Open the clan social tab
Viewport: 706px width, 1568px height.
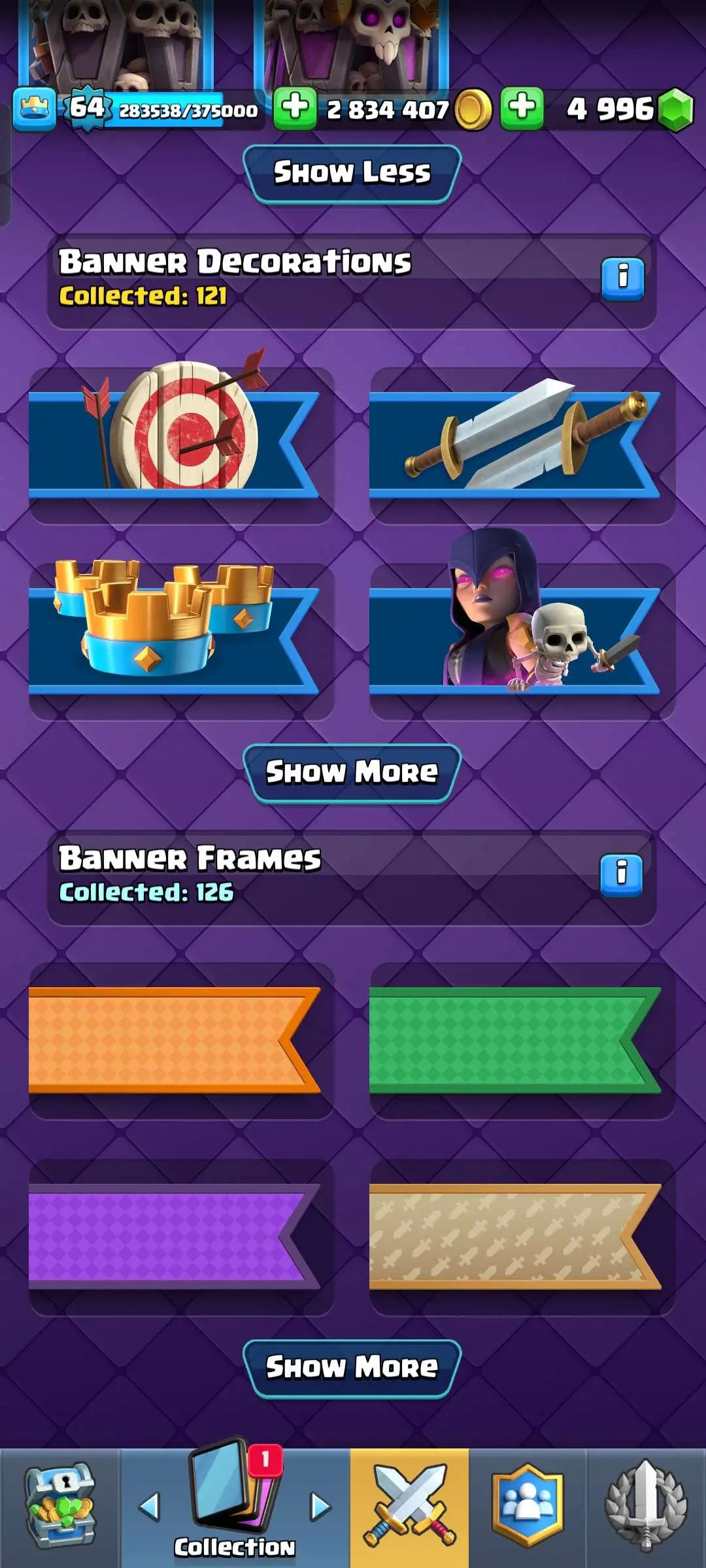(x=527, y=1508)
